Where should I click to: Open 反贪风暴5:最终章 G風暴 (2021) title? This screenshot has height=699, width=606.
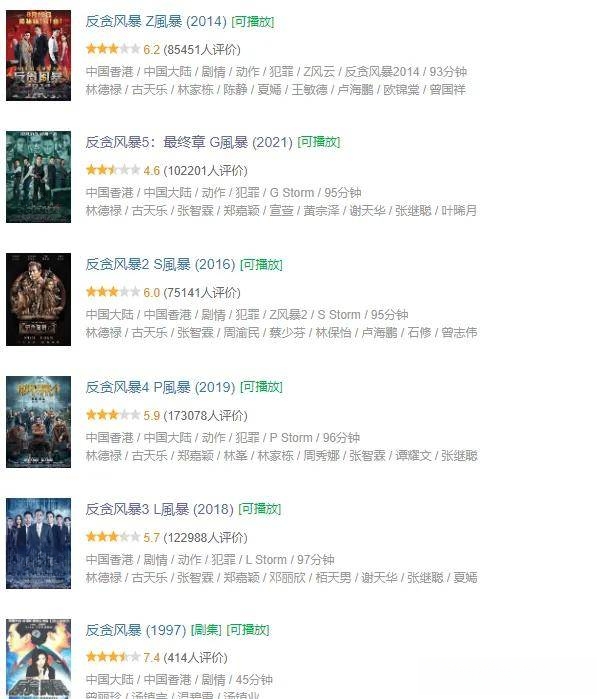click(x=188, y=143)
